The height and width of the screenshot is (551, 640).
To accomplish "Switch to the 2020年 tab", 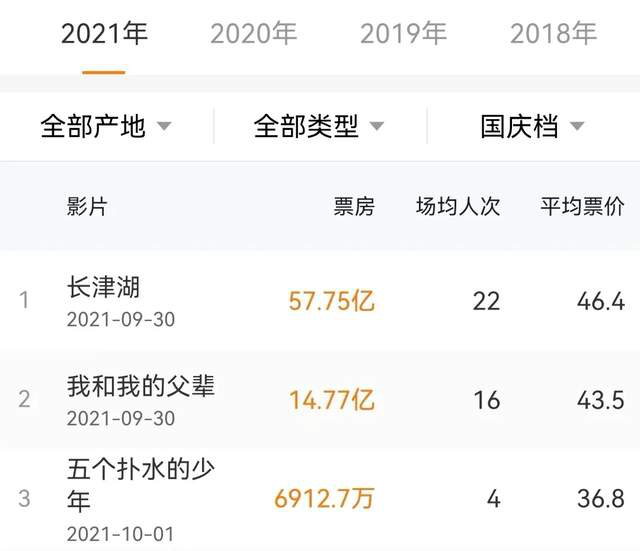I will tap(253, 33).
